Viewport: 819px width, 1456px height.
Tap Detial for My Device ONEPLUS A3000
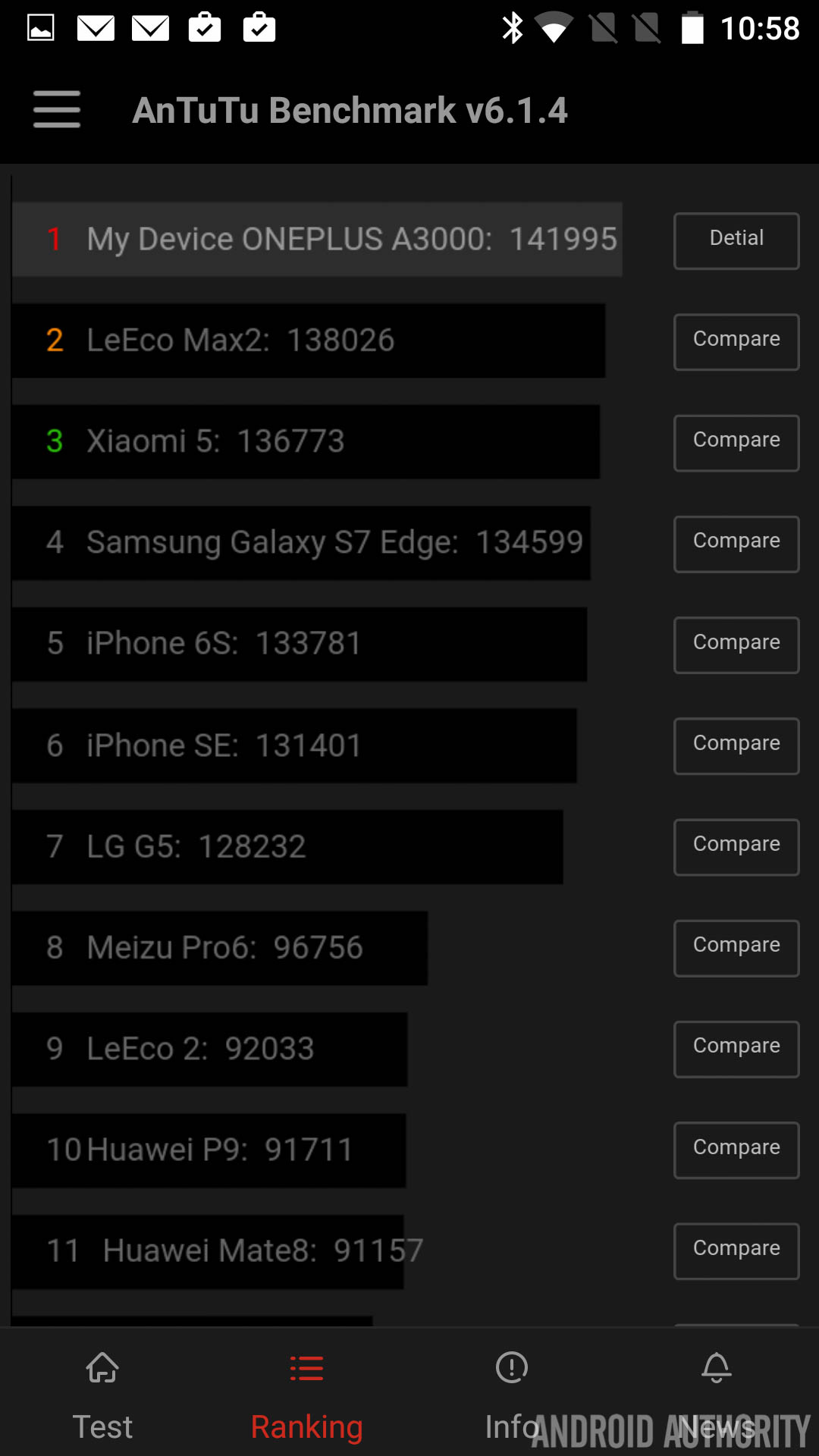coord(736,240)
